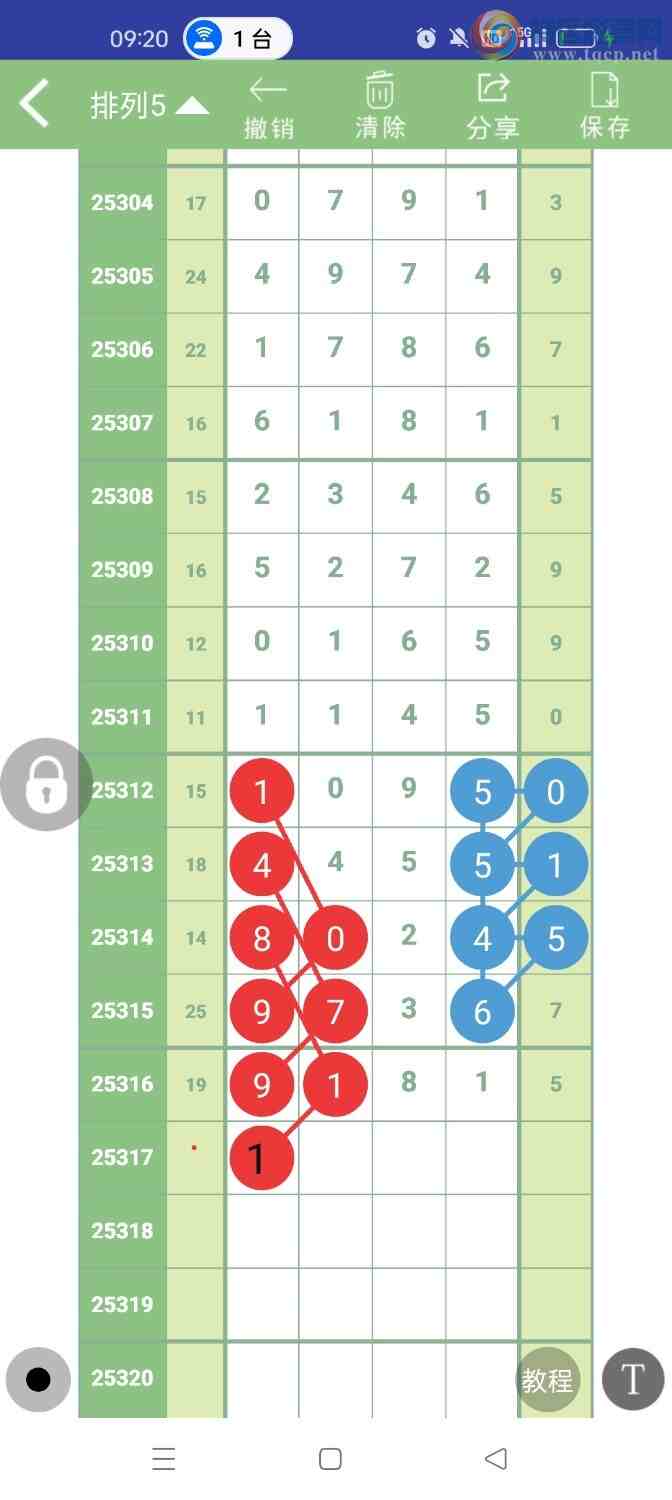This screenshot has height=1500, width=672.
Task: Go back using the top-left arrow
Action: click(35, 104)
